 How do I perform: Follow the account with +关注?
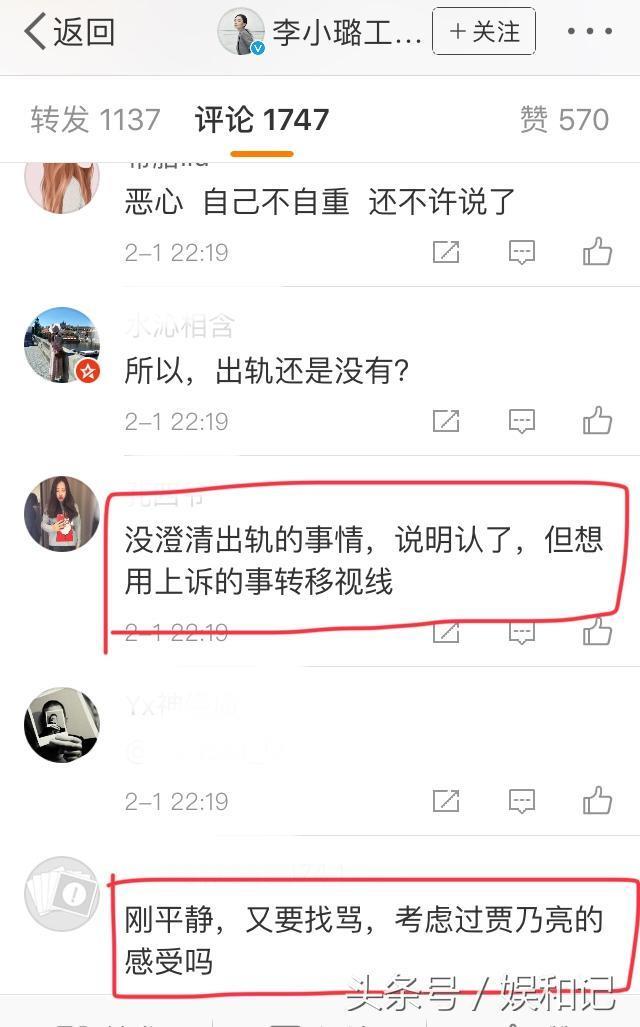484,32
